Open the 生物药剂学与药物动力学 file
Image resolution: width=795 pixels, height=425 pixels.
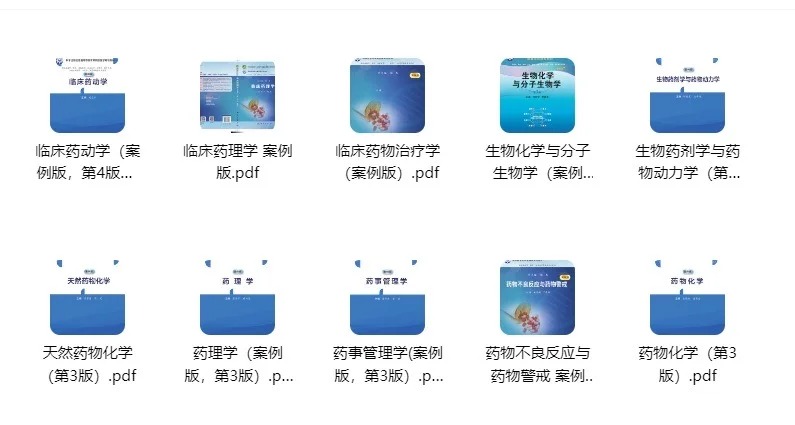pos(687,96)
